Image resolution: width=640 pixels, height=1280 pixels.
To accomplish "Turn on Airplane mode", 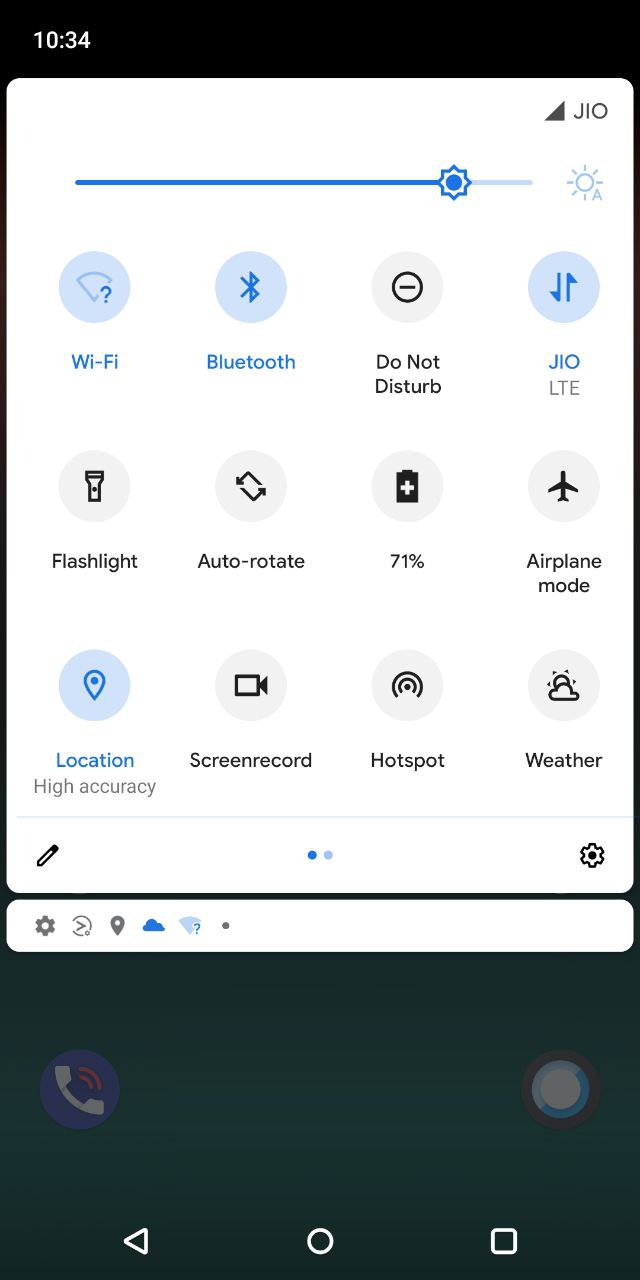I will 563,487.
